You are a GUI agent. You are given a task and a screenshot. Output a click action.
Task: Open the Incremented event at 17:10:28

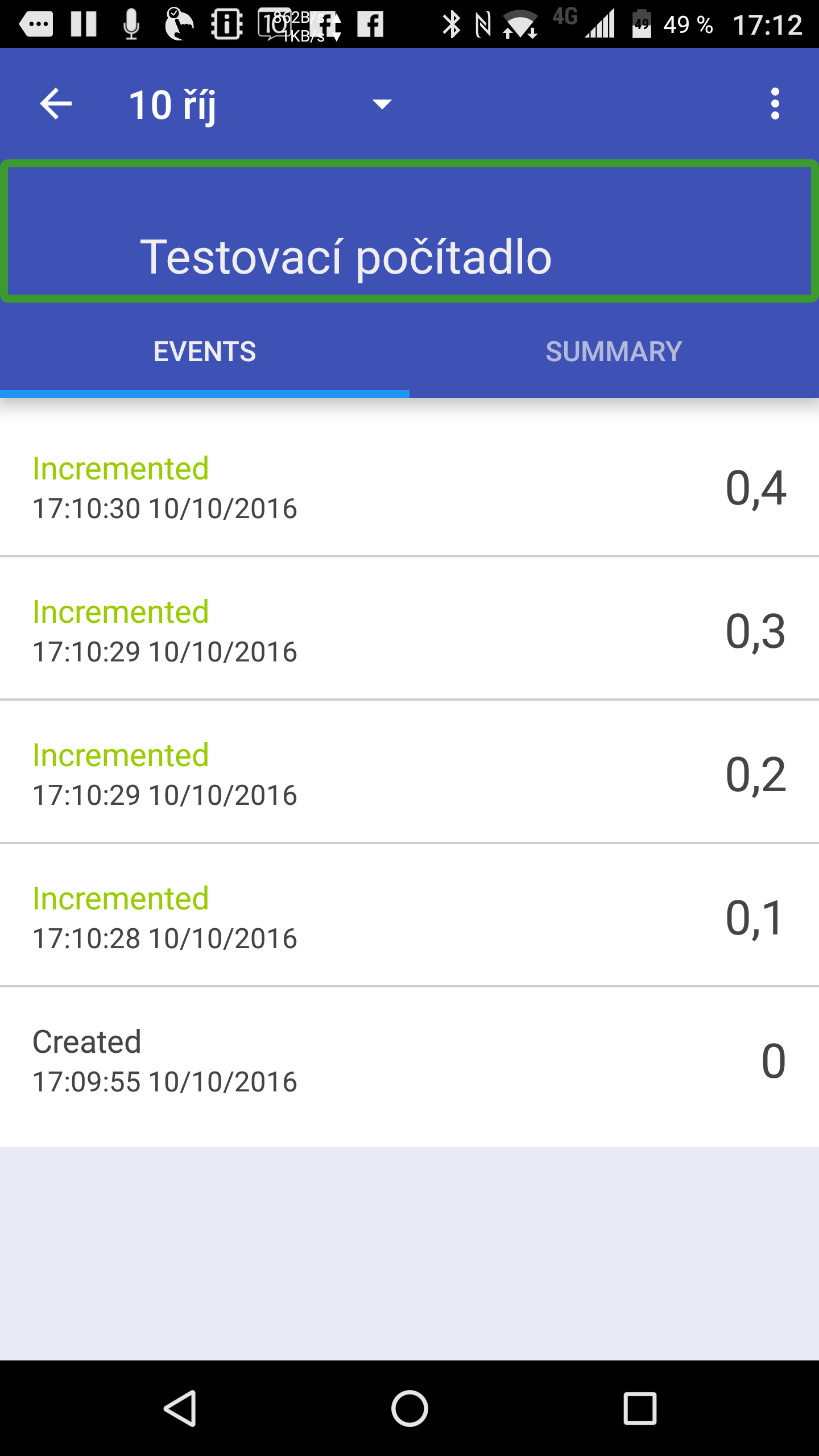coord(409,917)
